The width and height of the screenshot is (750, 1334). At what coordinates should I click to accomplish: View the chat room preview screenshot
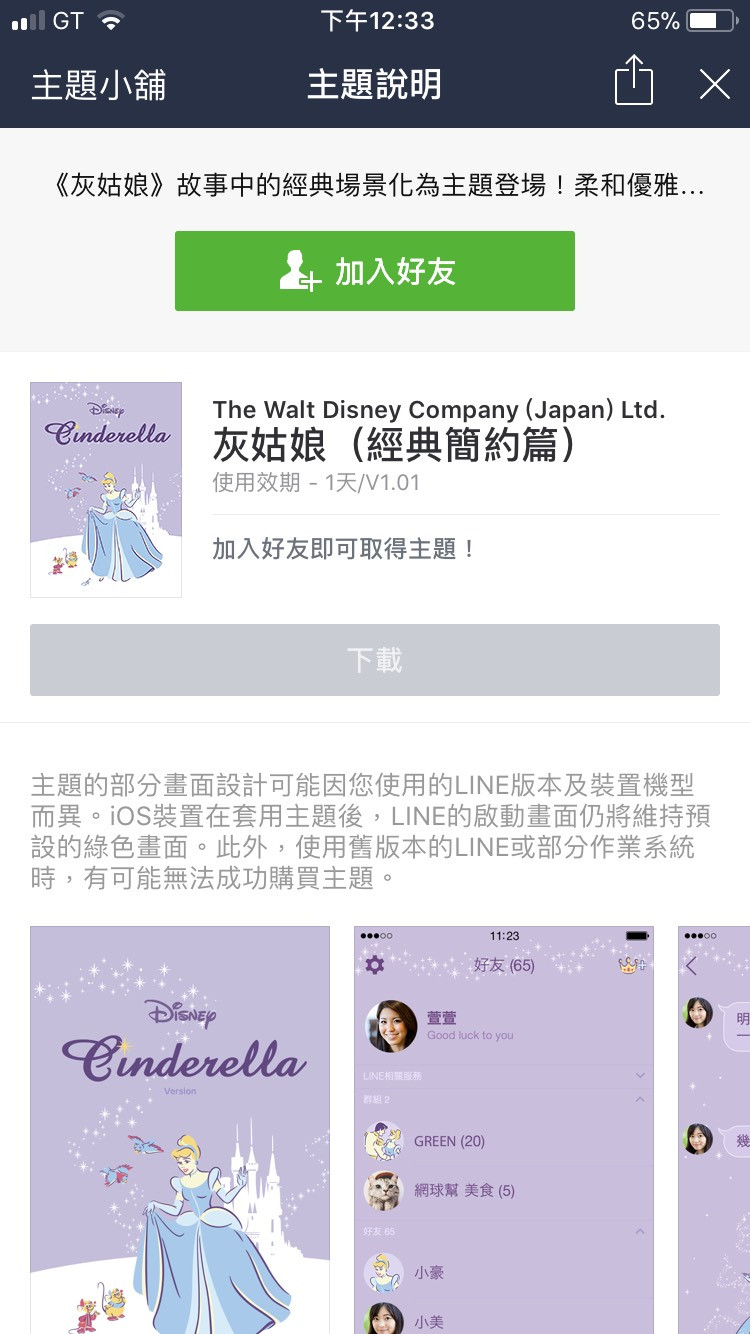click(x=715, y=1130)
